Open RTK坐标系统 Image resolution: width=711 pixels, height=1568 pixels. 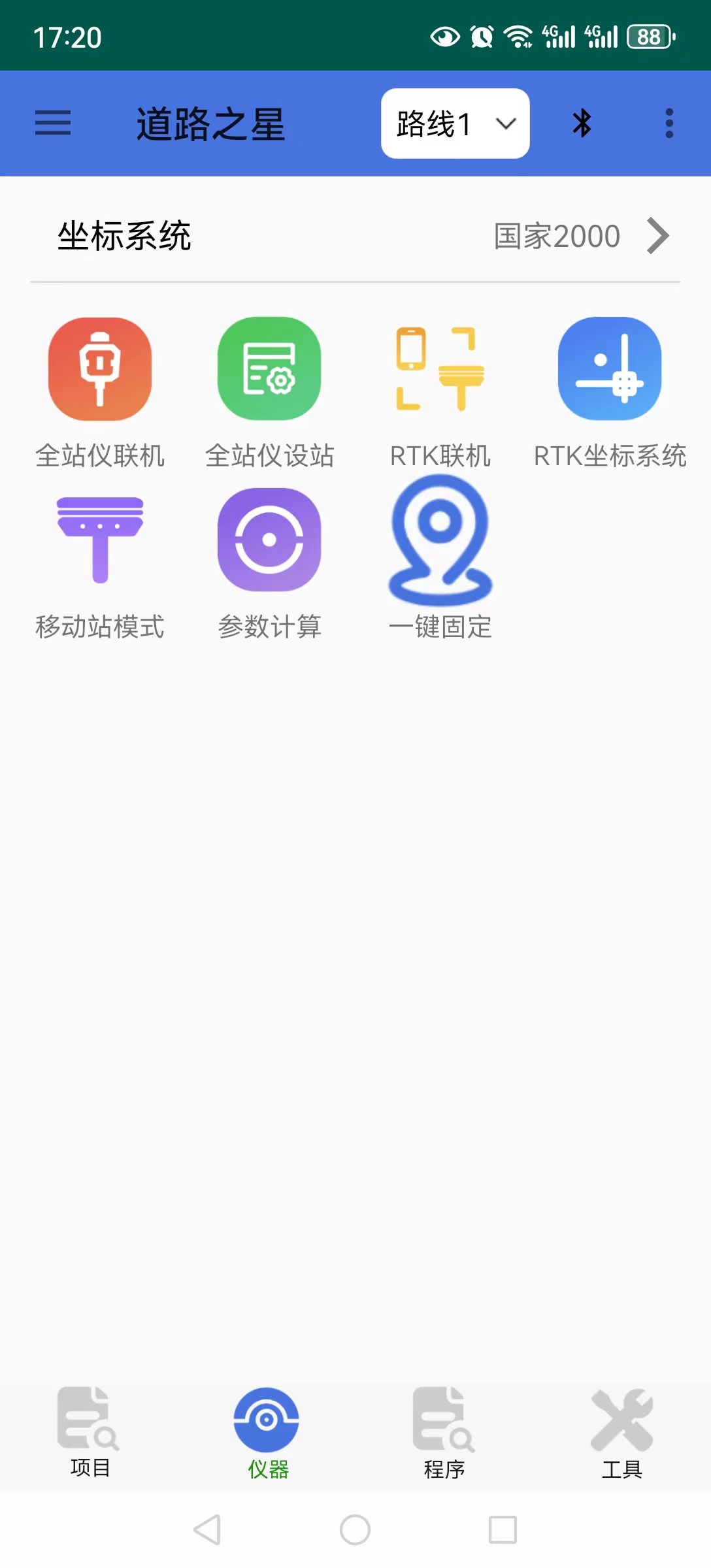610,393
